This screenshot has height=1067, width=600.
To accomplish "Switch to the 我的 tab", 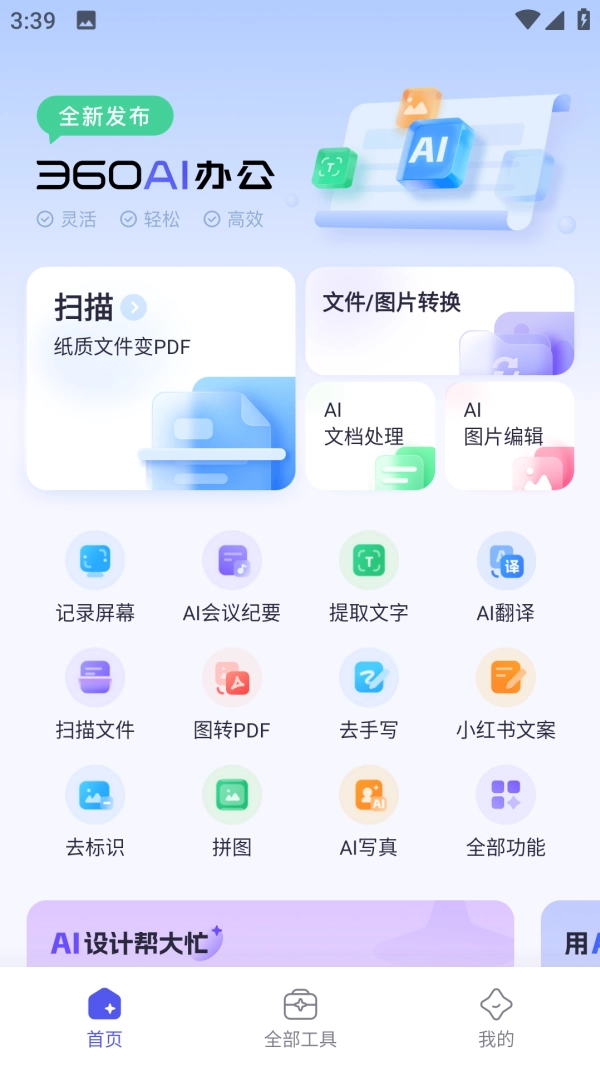I will 496,1019.
